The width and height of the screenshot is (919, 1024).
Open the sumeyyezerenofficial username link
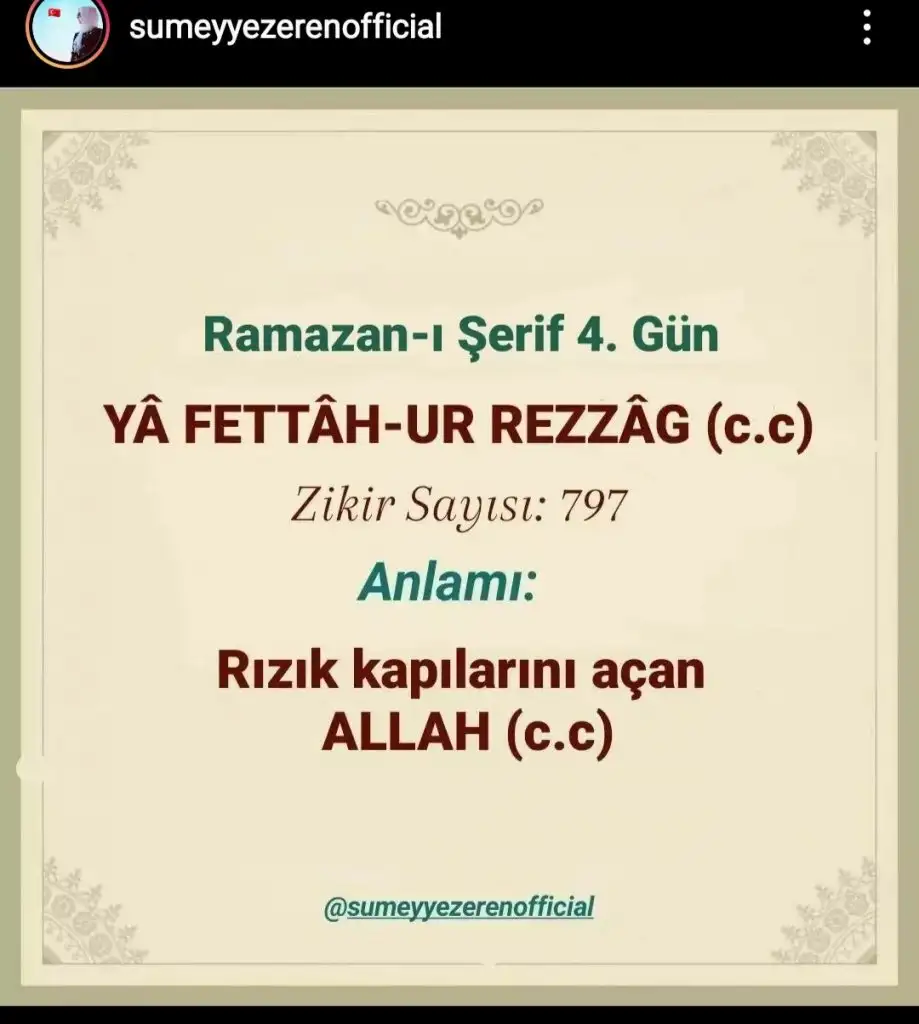click(x=285, y=27)
